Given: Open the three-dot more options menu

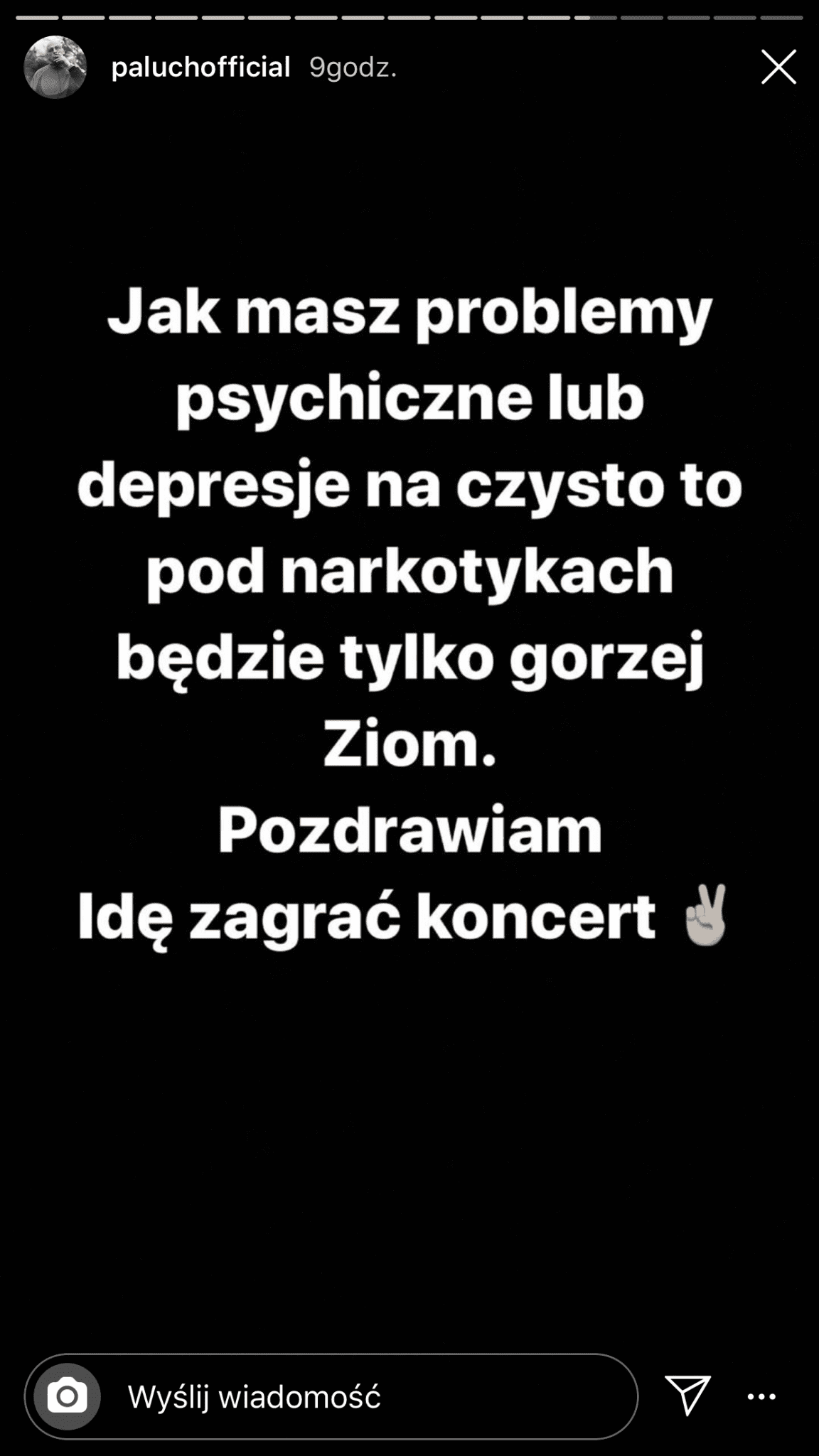Looking at the screenshot, I should click(761, 1397).
